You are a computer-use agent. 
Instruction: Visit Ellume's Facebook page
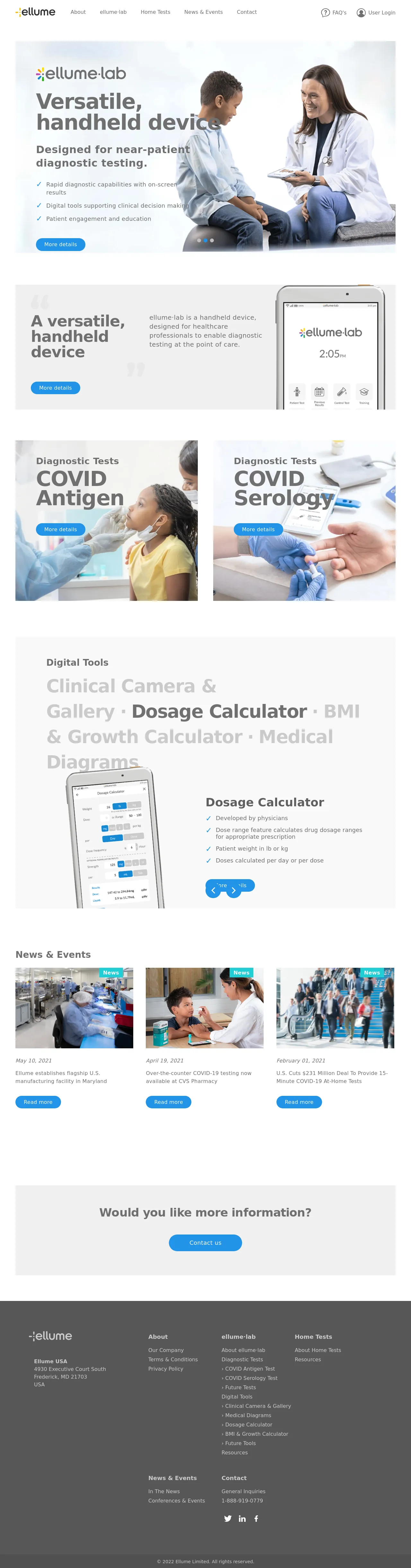click(256, 1518)
